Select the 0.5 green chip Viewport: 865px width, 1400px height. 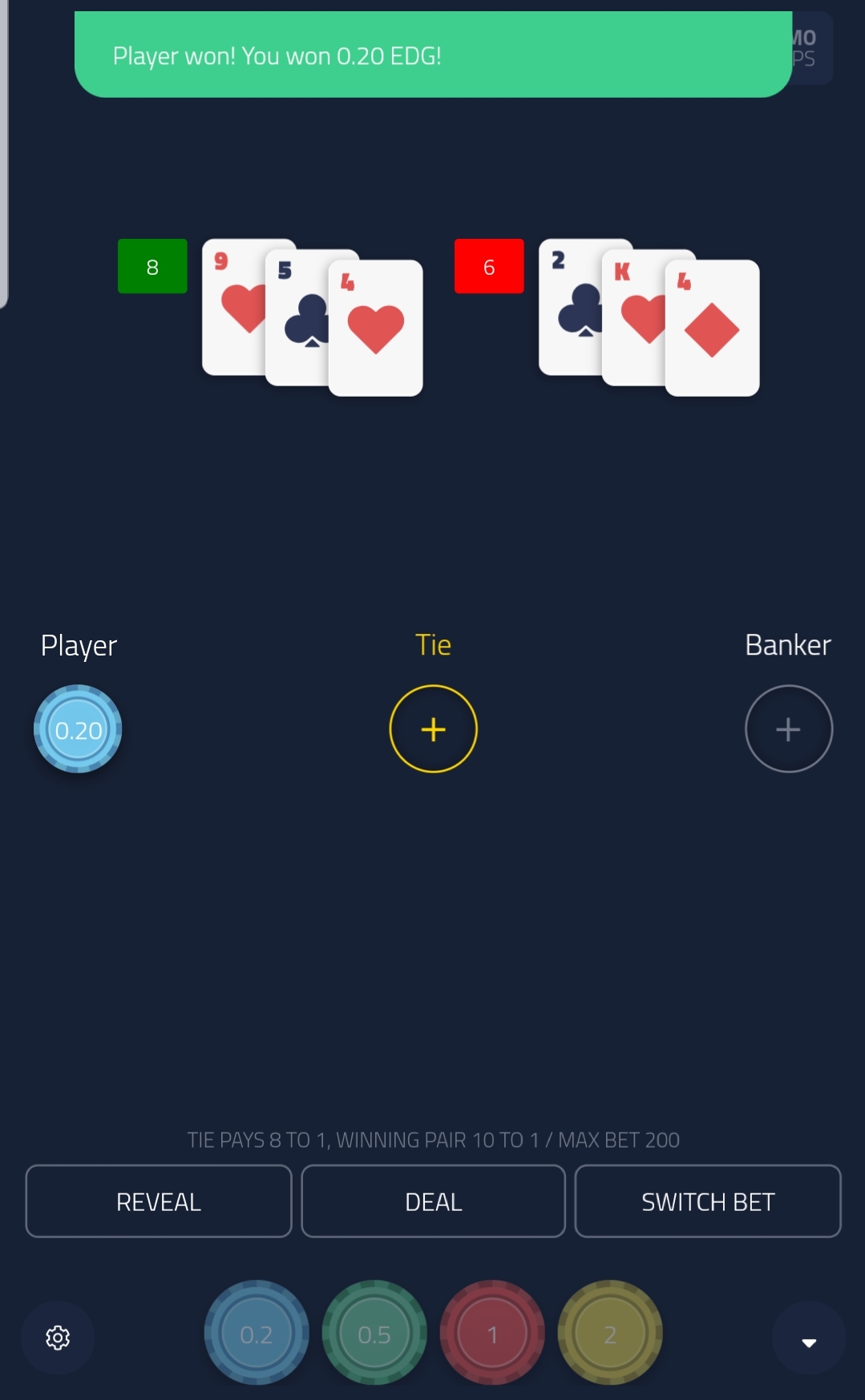374,1333
